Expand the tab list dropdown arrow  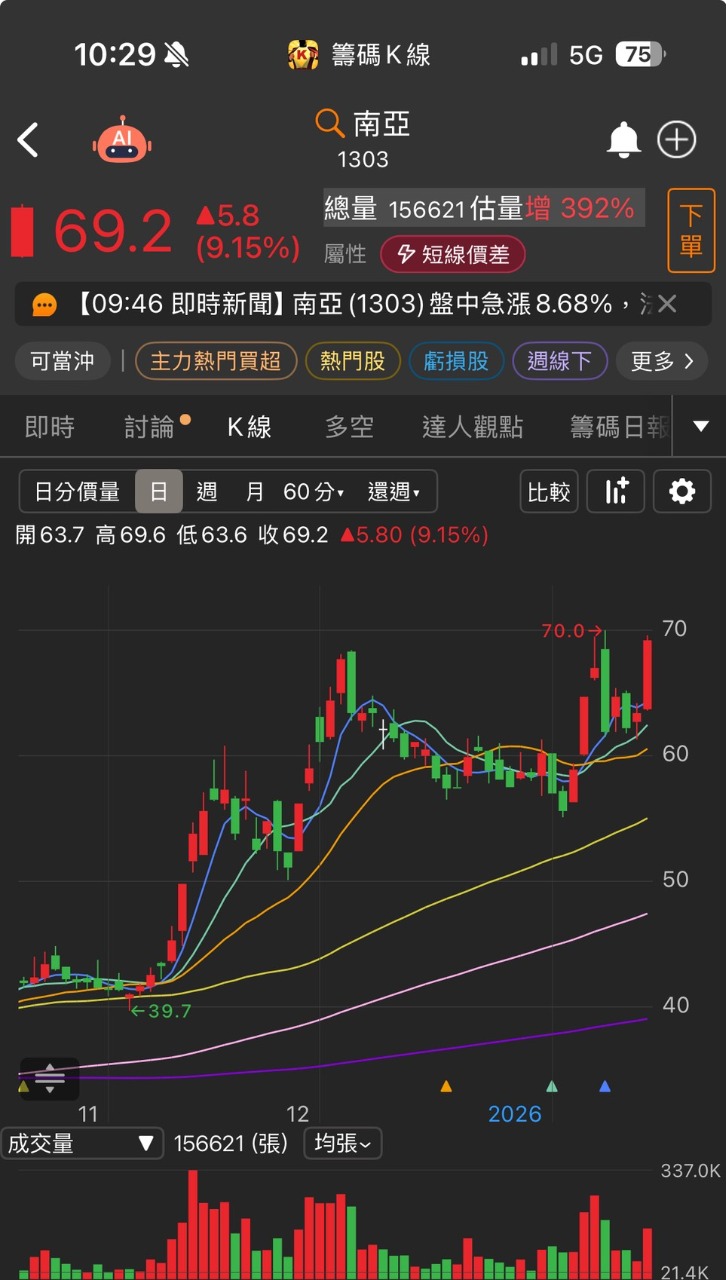point(700,427)
